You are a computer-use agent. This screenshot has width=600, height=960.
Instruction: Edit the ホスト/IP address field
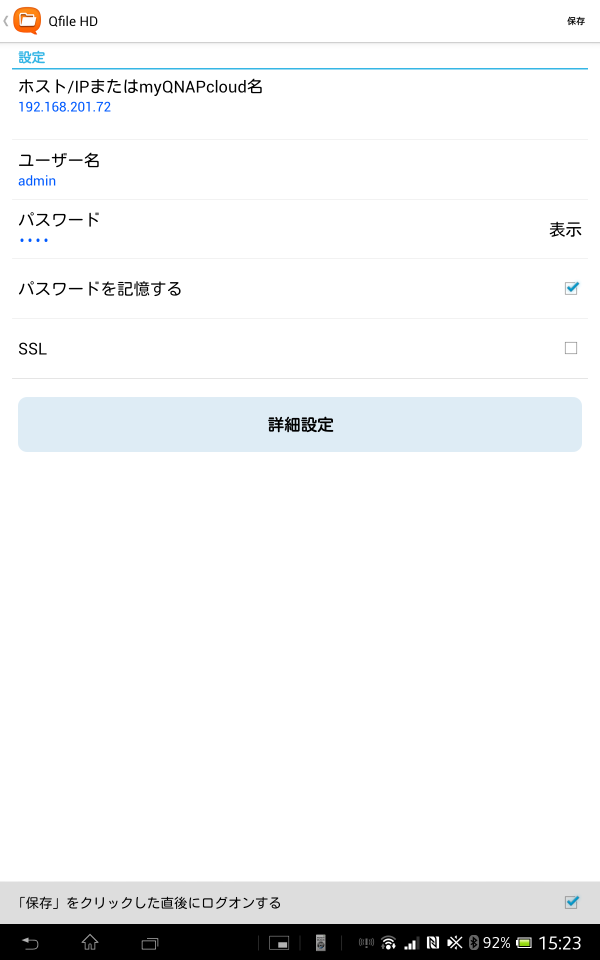point(299,105)
